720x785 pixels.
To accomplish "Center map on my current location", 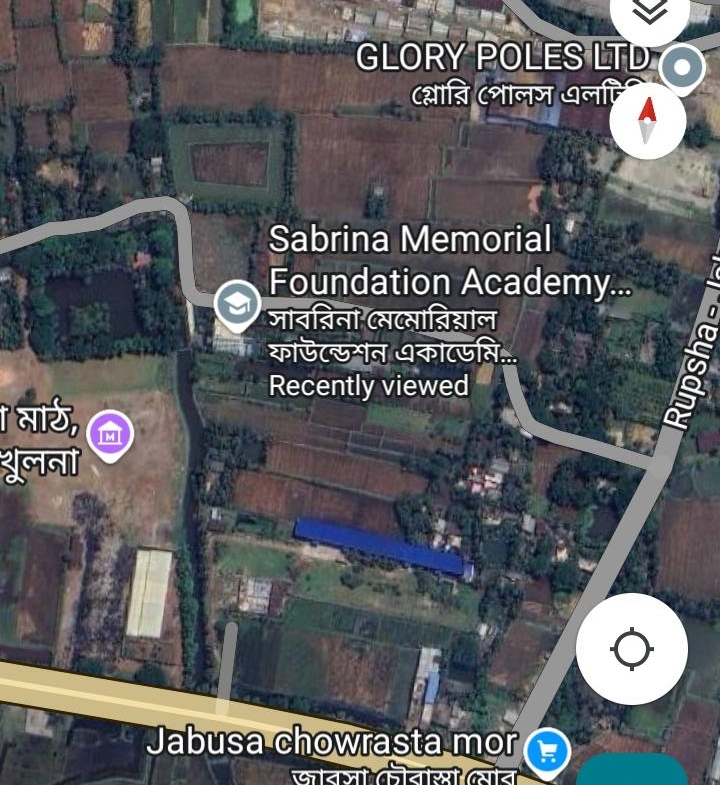I will [x=632, y=649].
